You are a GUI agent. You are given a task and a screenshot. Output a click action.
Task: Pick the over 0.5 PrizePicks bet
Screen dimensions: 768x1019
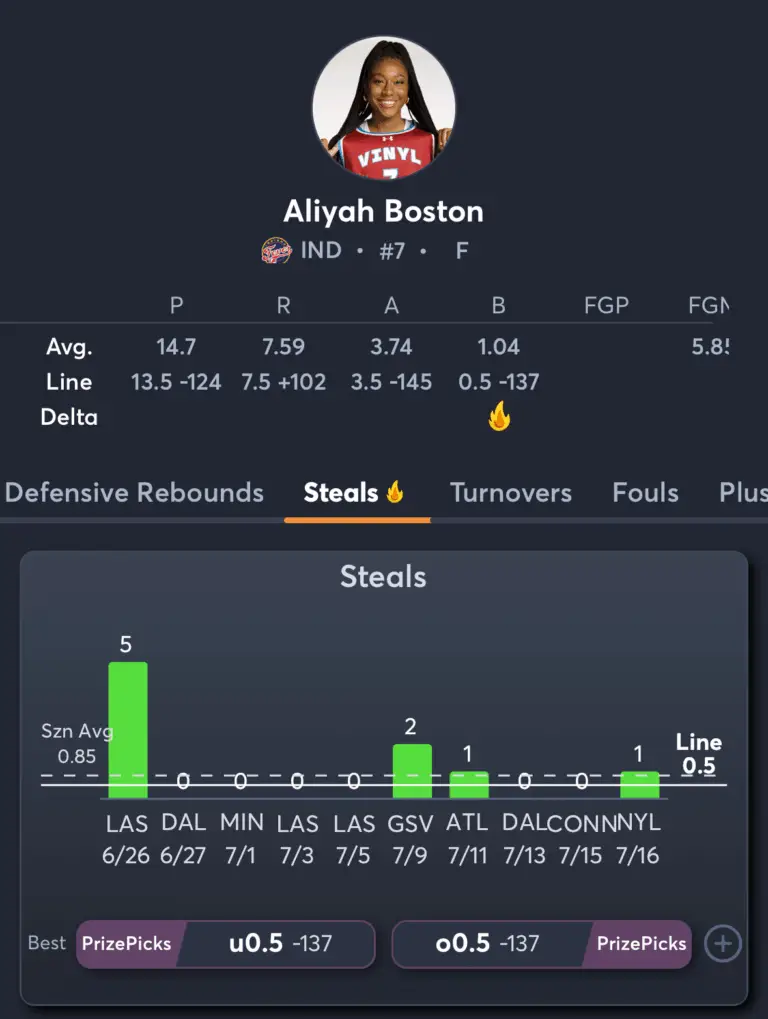pyautogui.click(x=541, y=943)
